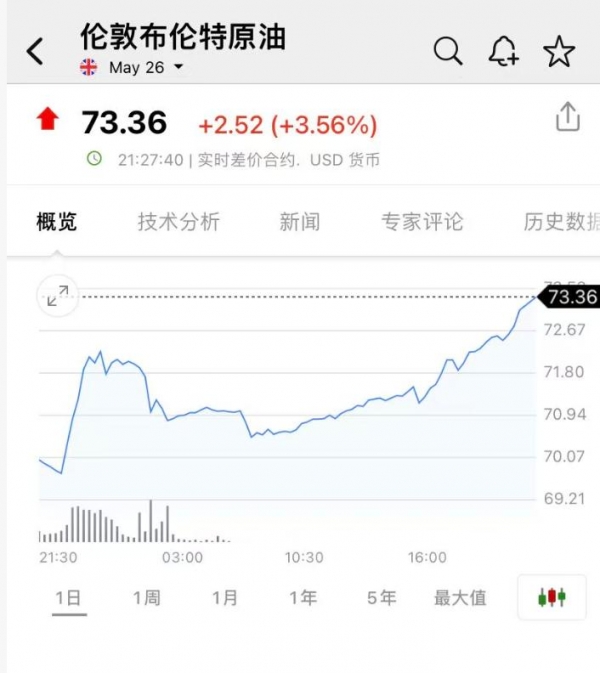Expand the chart to full screen
Screen dimensions: 600x673
pos(58,295)
